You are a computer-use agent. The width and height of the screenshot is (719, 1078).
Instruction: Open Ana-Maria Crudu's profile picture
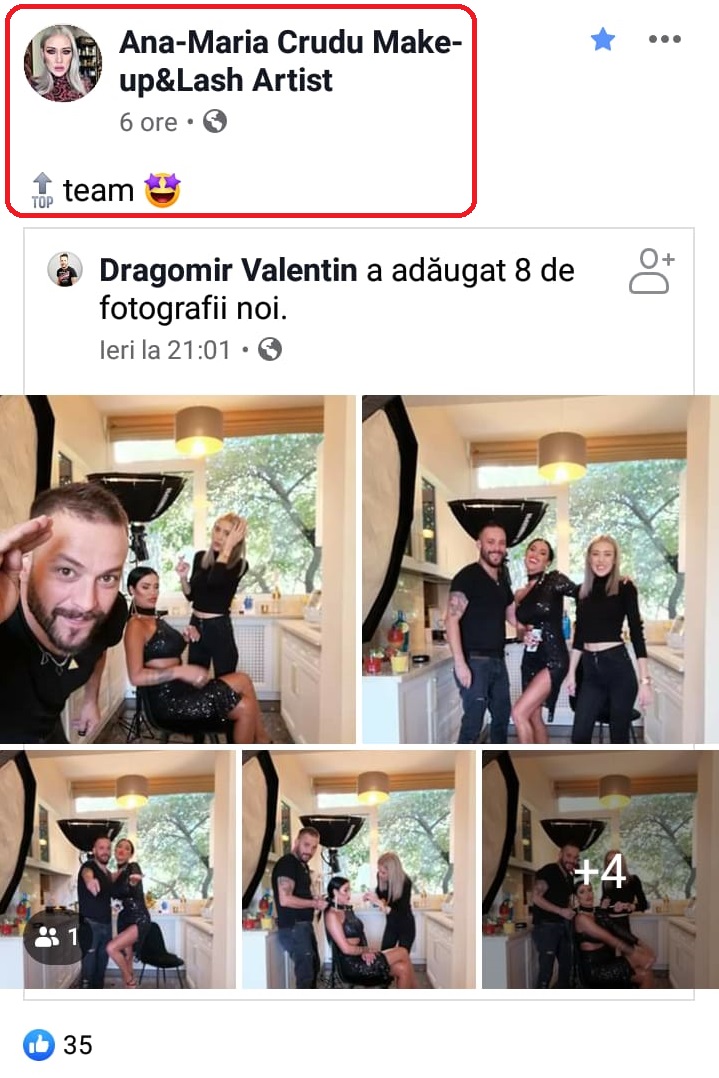point(62,63)
